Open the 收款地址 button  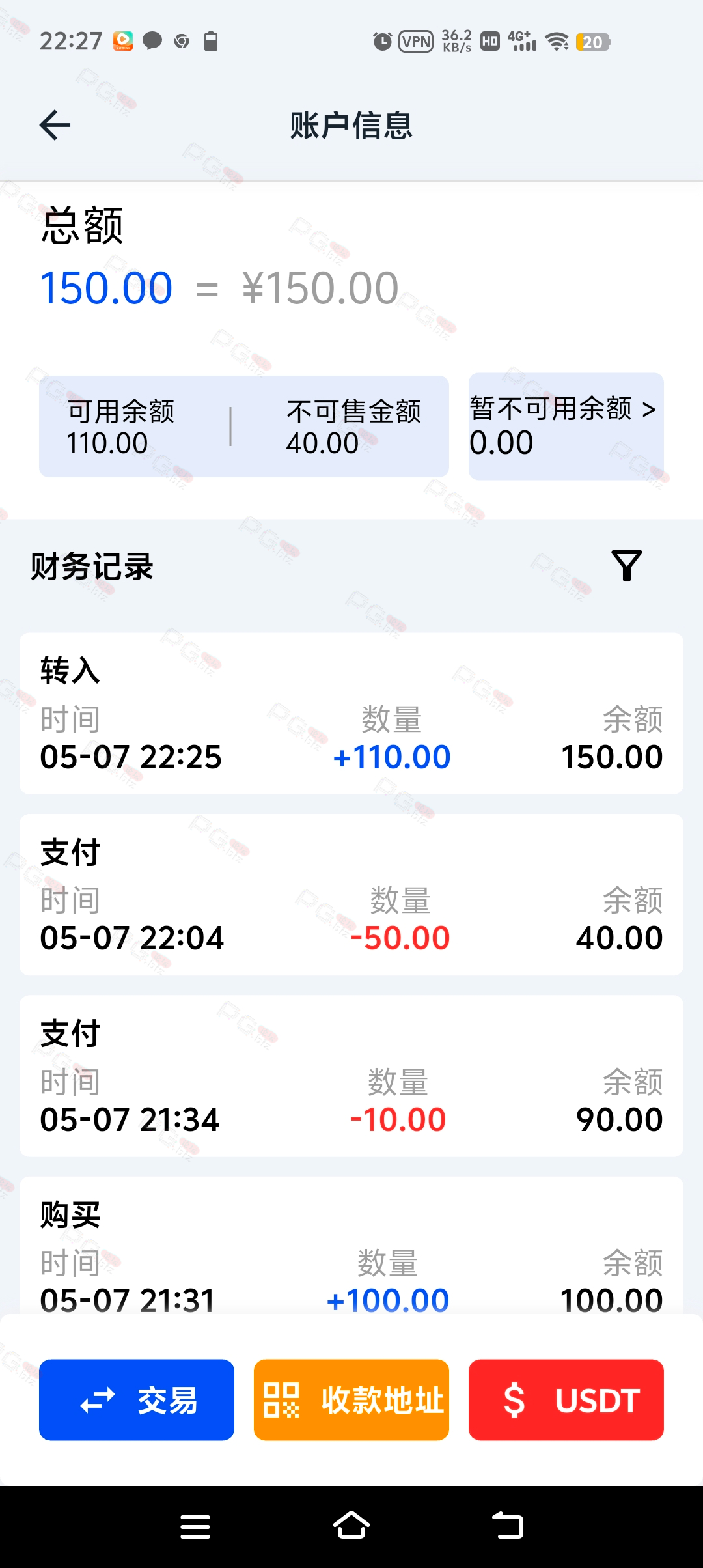click(351, 1399)
